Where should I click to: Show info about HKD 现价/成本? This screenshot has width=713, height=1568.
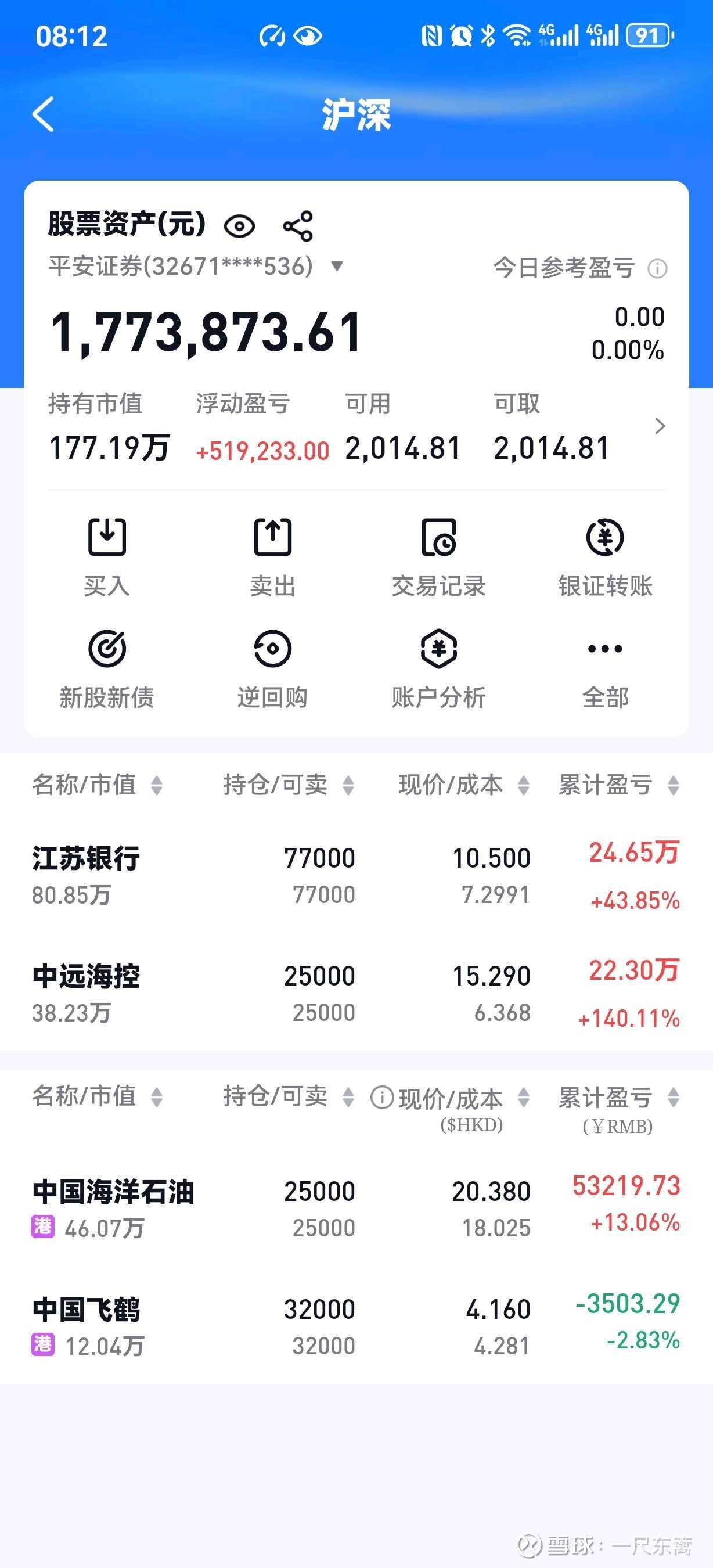[x=382, y=1098]
